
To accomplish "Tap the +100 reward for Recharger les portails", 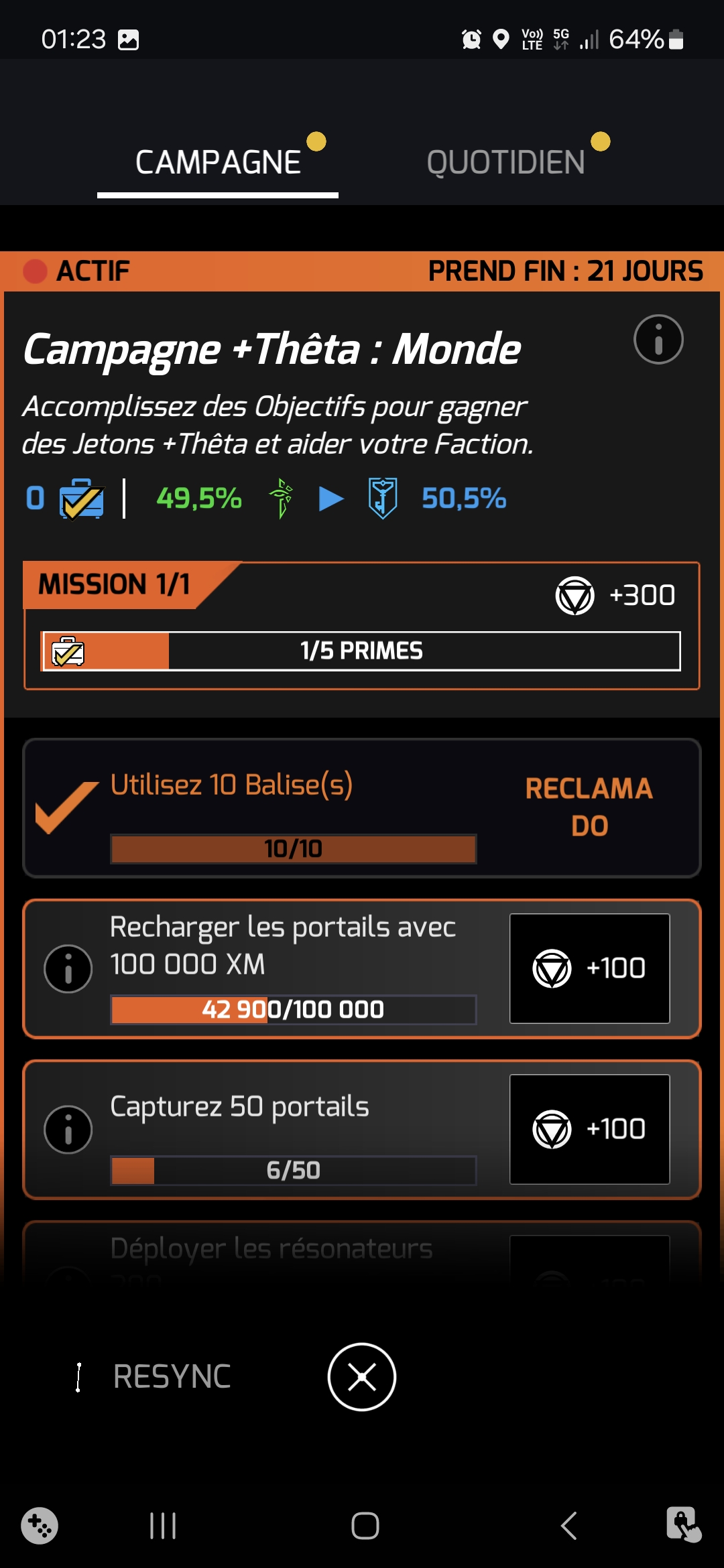I will (589, 968).
